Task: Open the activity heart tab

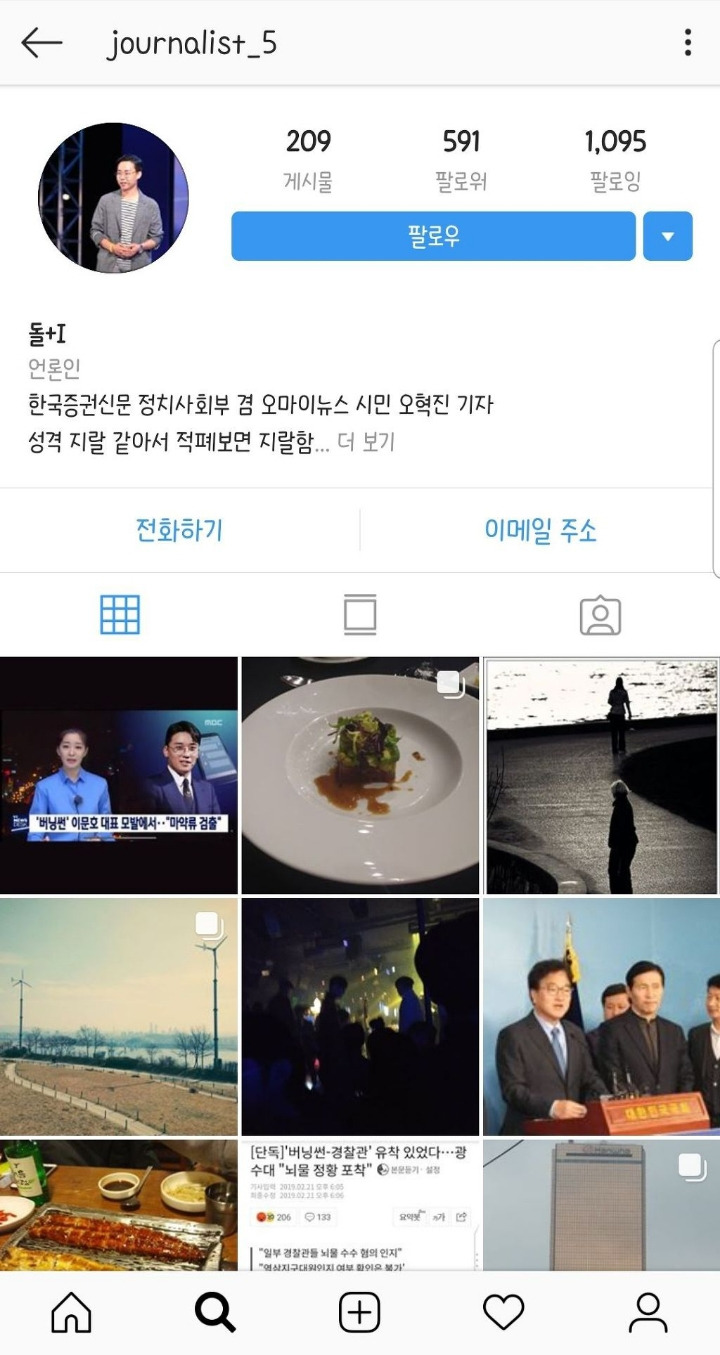Action: [503, 1312]
